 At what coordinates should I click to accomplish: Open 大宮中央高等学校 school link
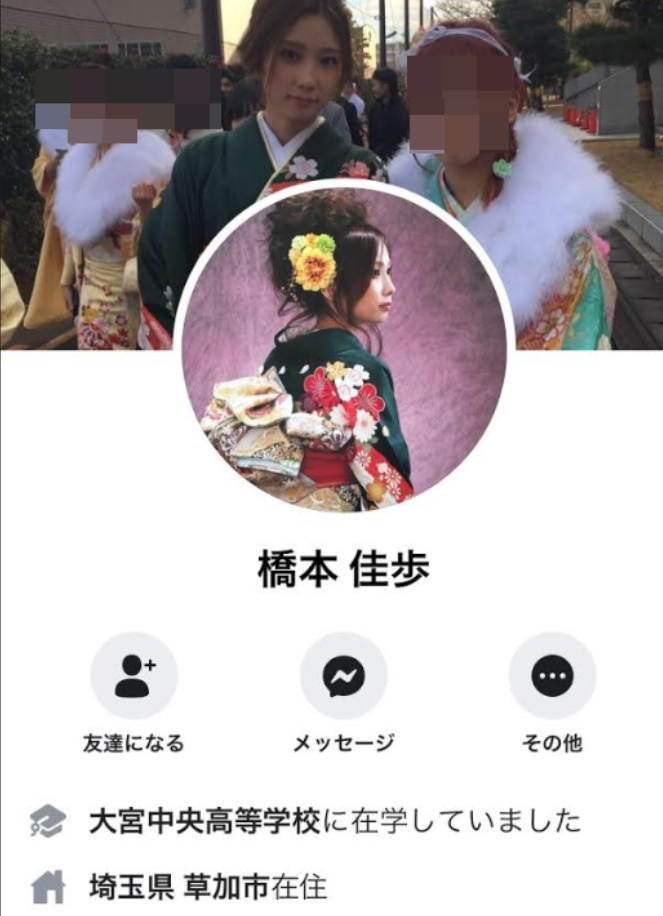(x=205, y=822)
